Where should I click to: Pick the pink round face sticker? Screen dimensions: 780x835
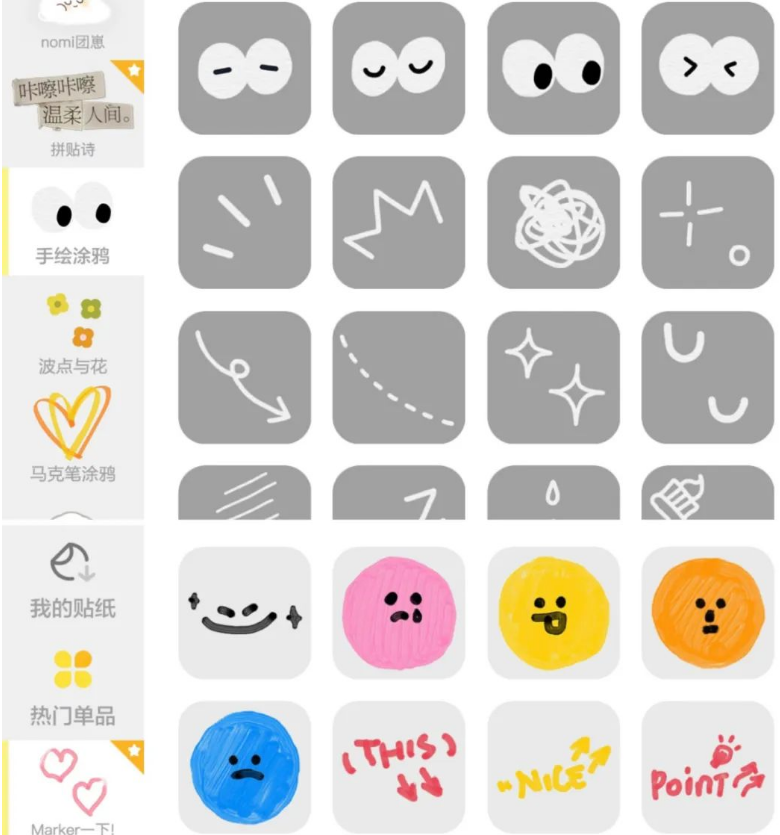point(399,612)
